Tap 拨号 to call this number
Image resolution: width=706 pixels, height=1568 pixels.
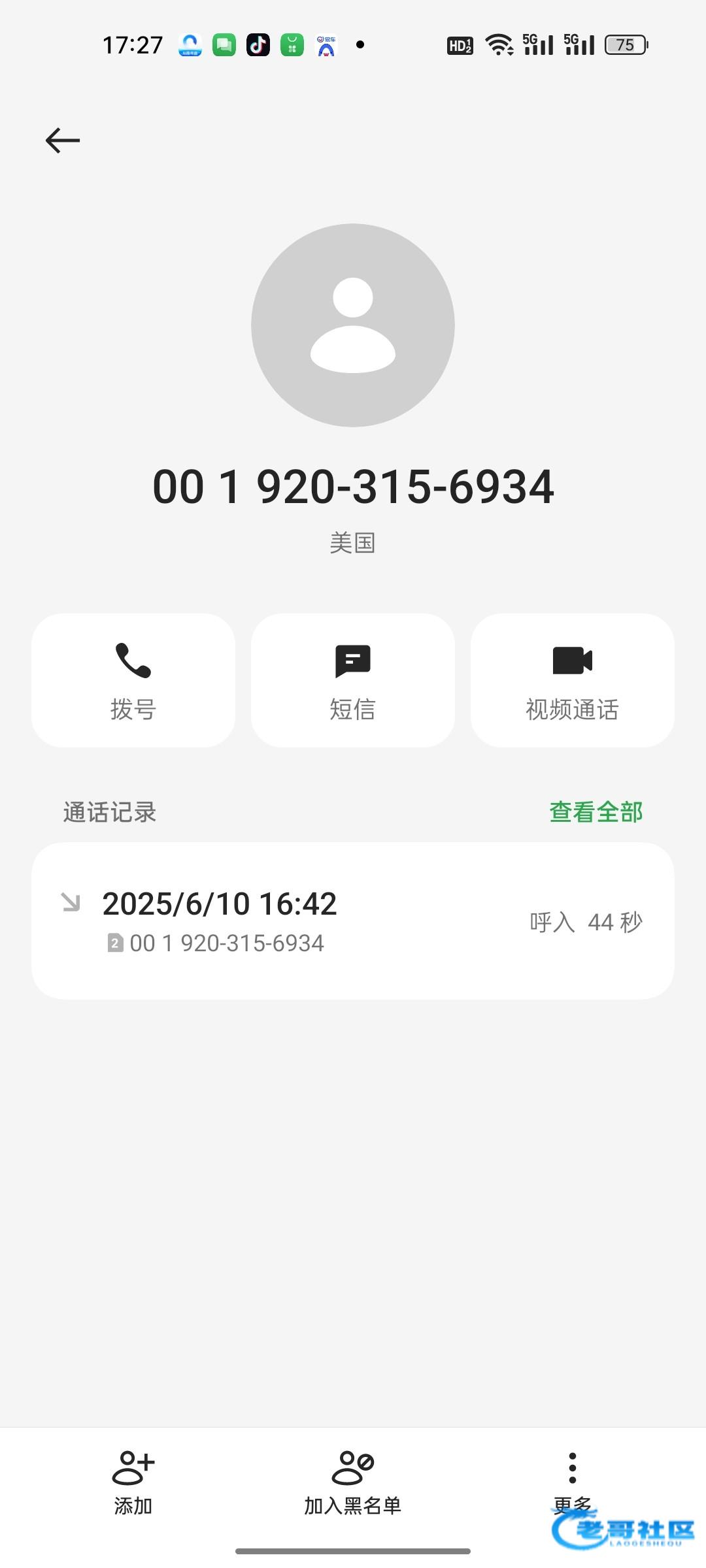(133, 680)
